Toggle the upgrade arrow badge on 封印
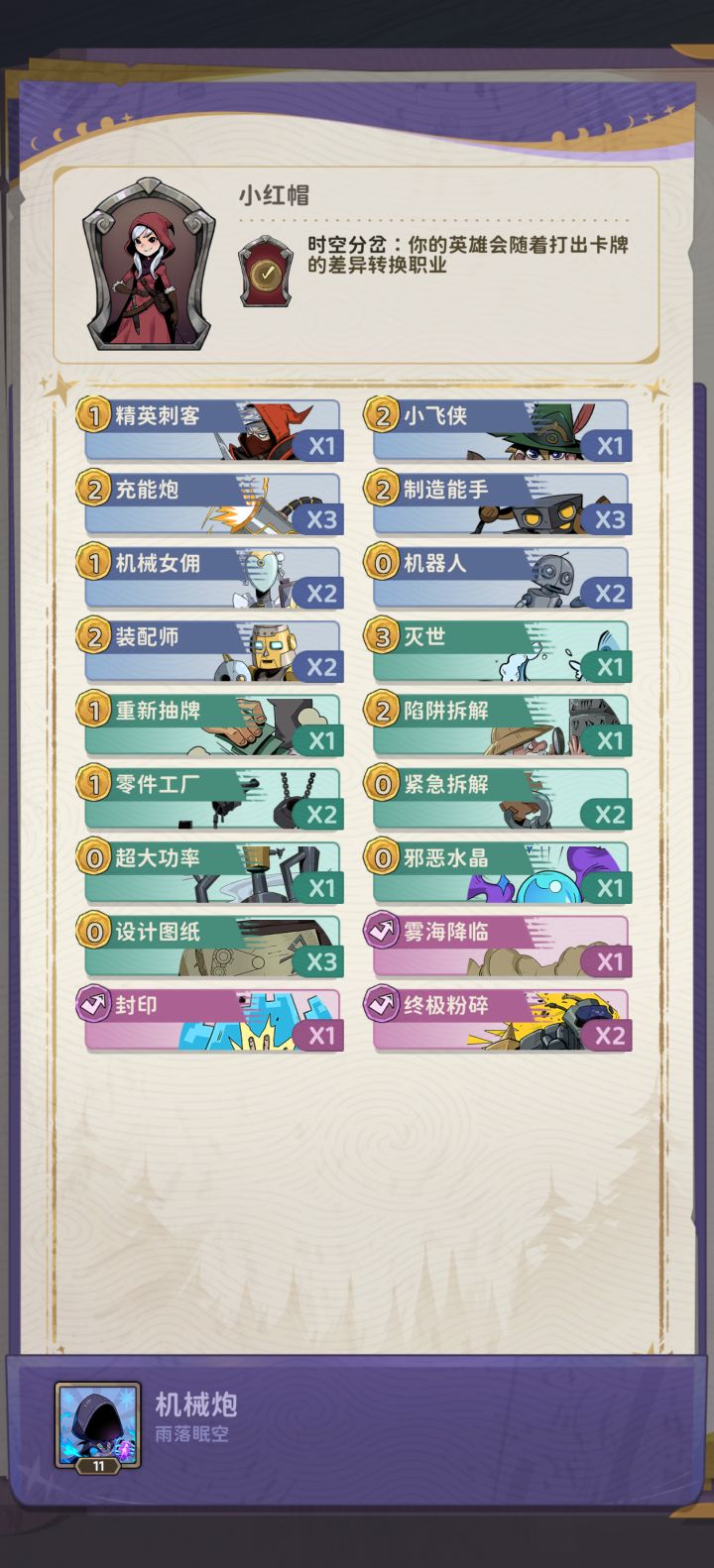714x1568 pixels. click(x=95, y=1001)
